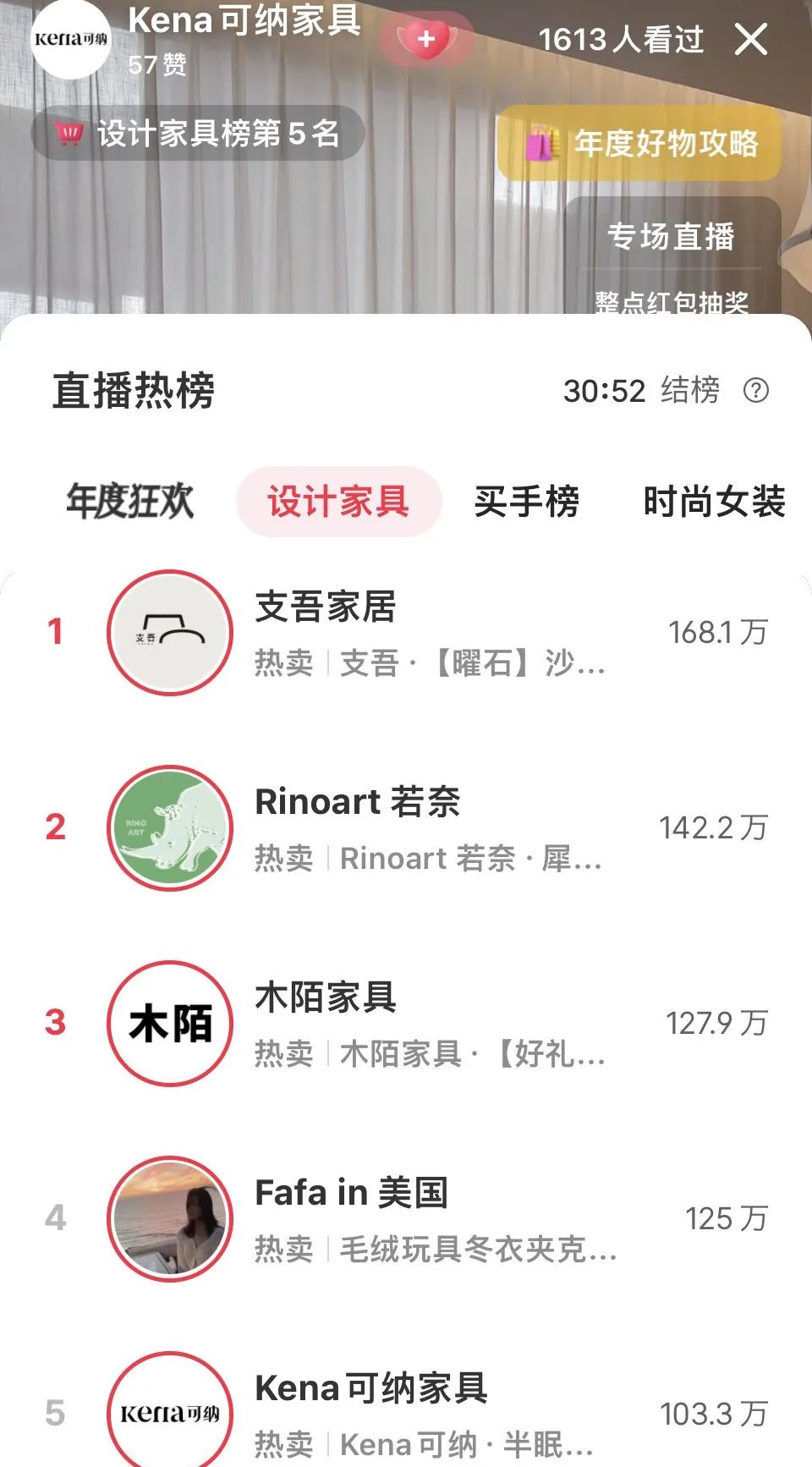
Task: Switch to the 买手榜 tab
Action: pyautogui.click(x=526, y=501)
